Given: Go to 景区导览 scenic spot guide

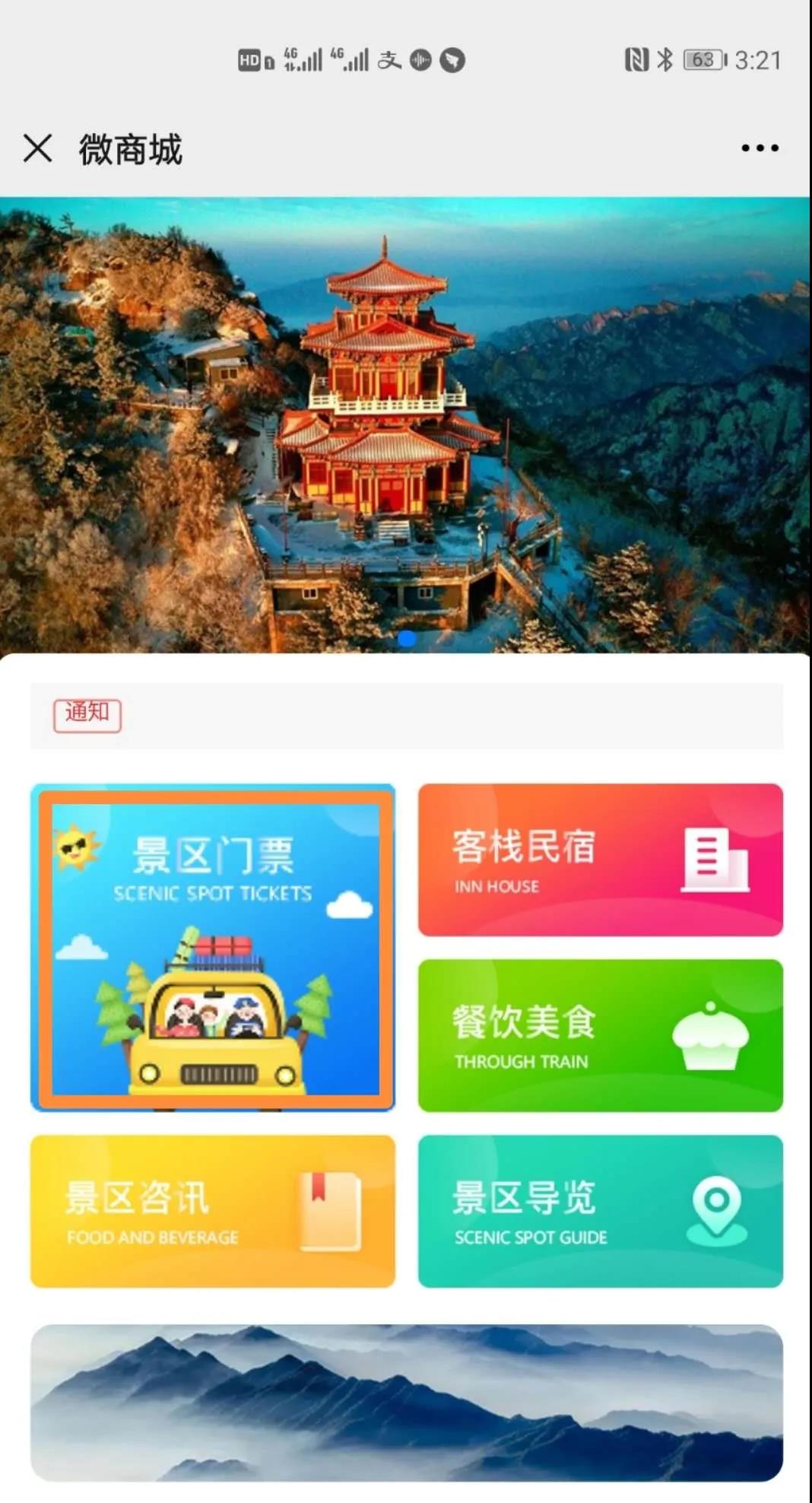Looking at the screenshot, I should tap(600, 1211).
